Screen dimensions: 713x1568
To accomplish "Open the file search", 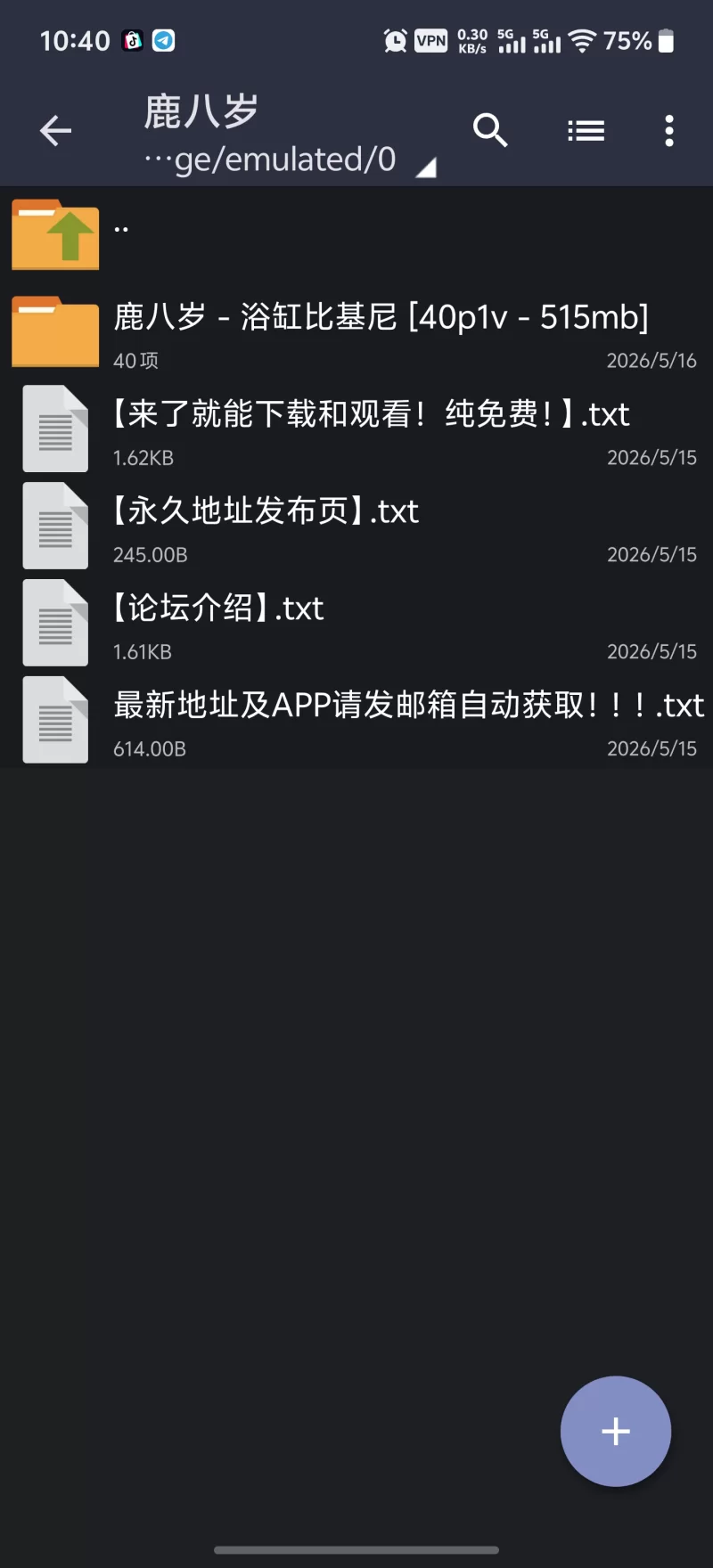I will 490,131.
